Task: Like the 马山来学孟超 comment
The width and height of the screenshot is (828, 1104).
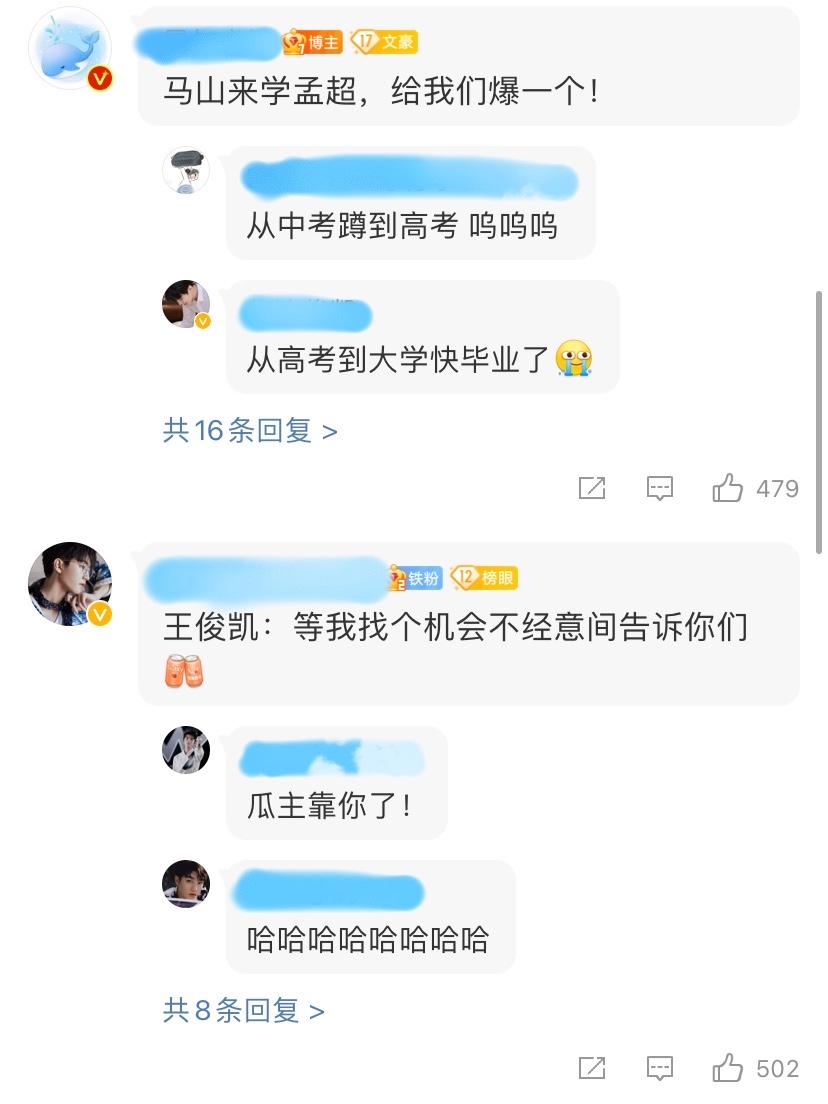Action: coord(727,489)
